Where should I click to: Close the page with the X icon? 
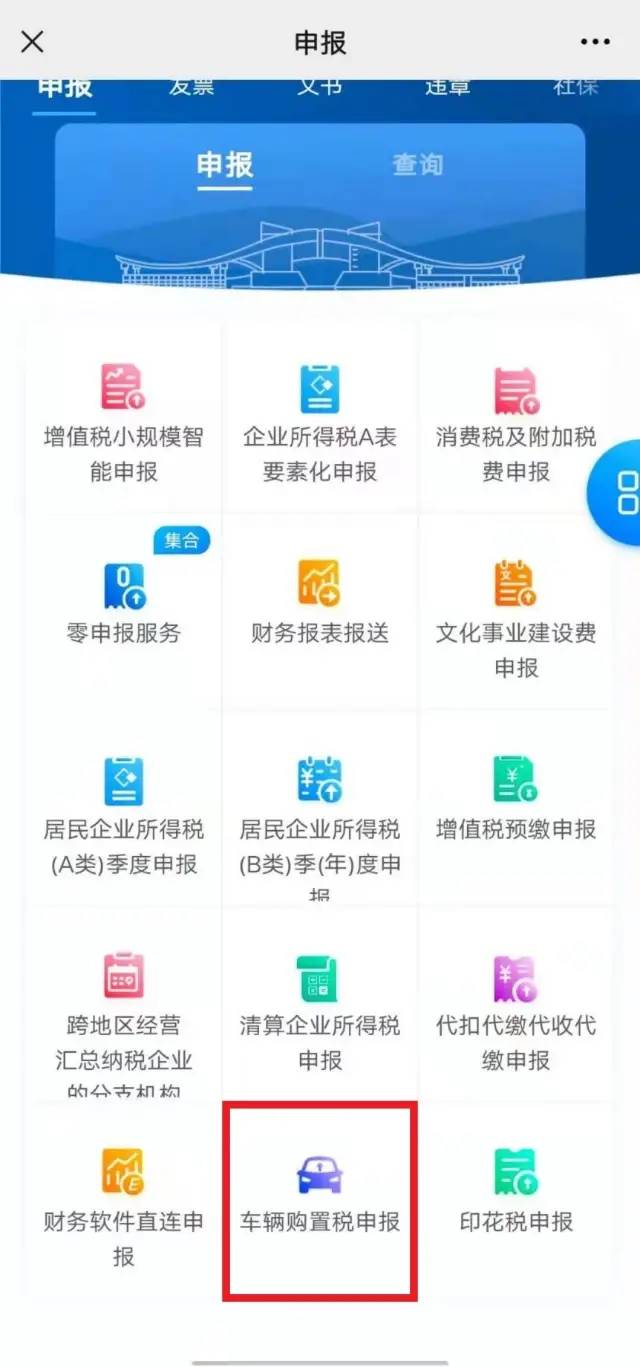click(33, 42)
